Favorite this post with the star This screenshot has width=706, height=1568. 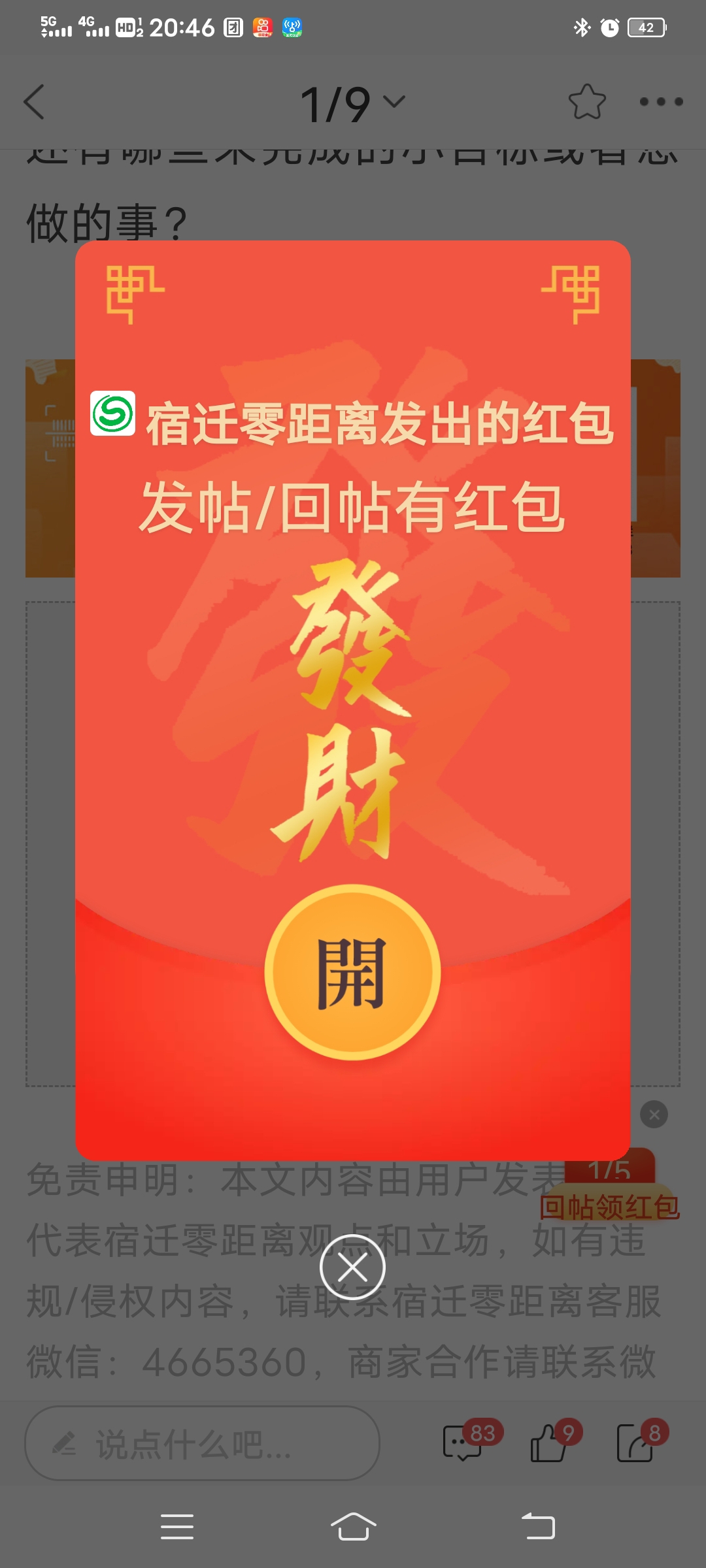586,102
